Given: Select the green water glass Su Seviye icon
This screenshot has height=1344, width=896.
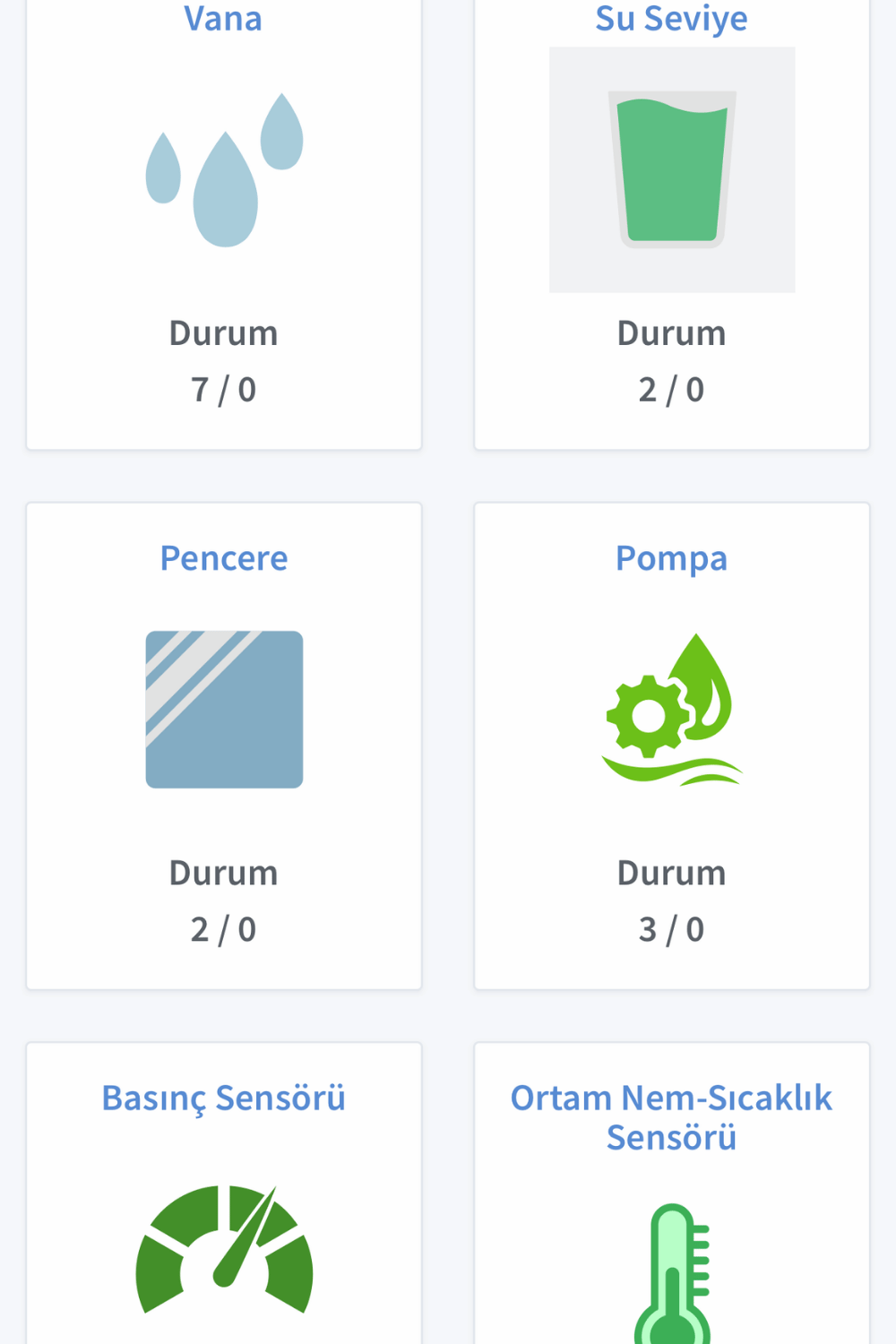Looking at the screenshot, I should [671, 170].
